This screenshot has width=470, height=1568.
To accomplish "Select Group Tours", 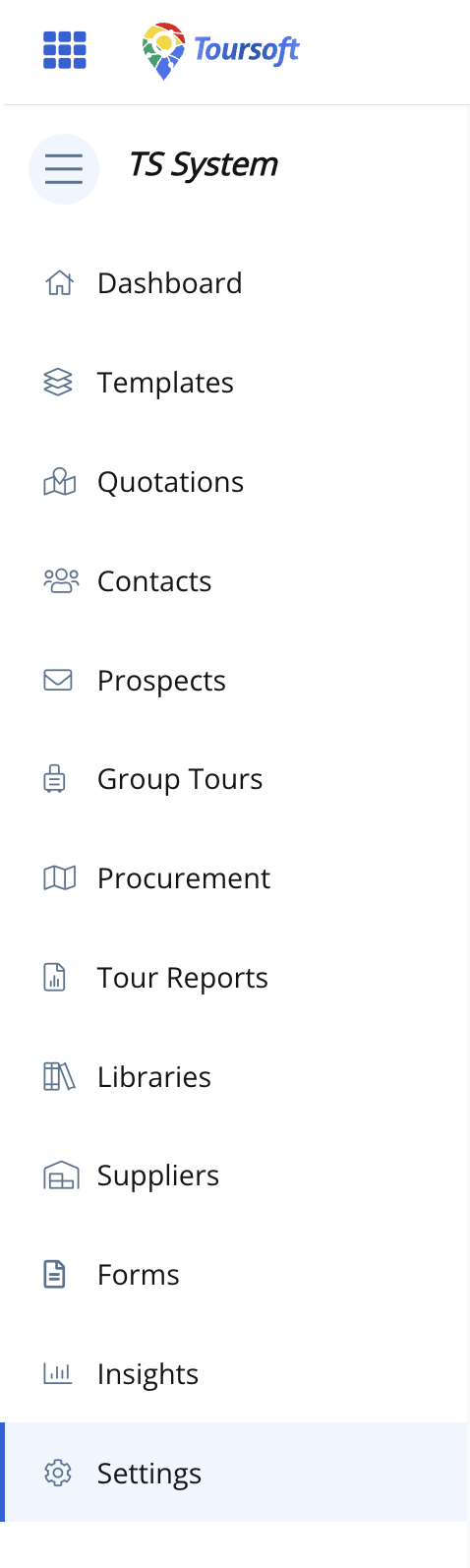I will pos(235,779).
